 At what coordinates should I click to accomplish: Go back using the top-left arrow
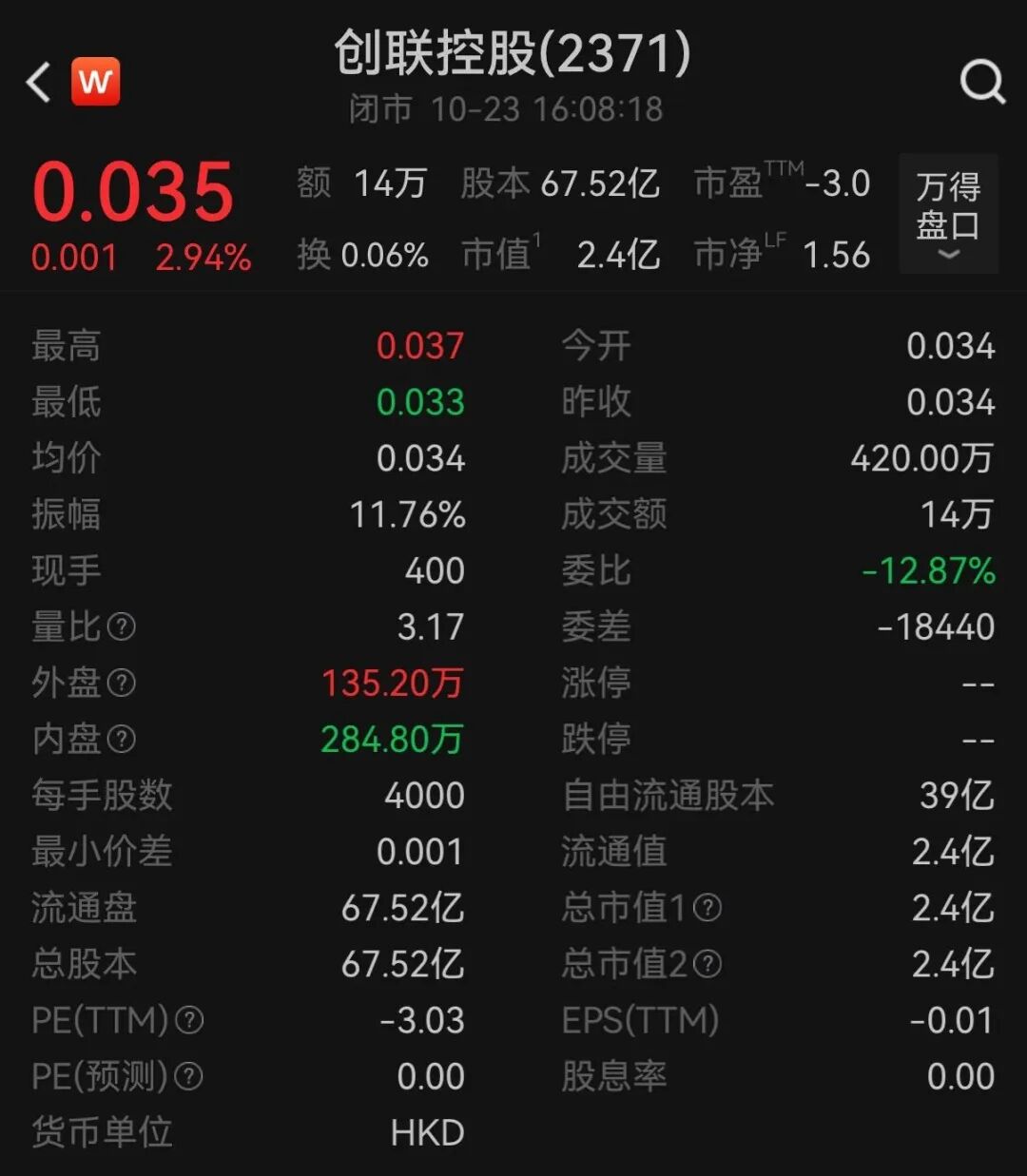coord(39,83)
